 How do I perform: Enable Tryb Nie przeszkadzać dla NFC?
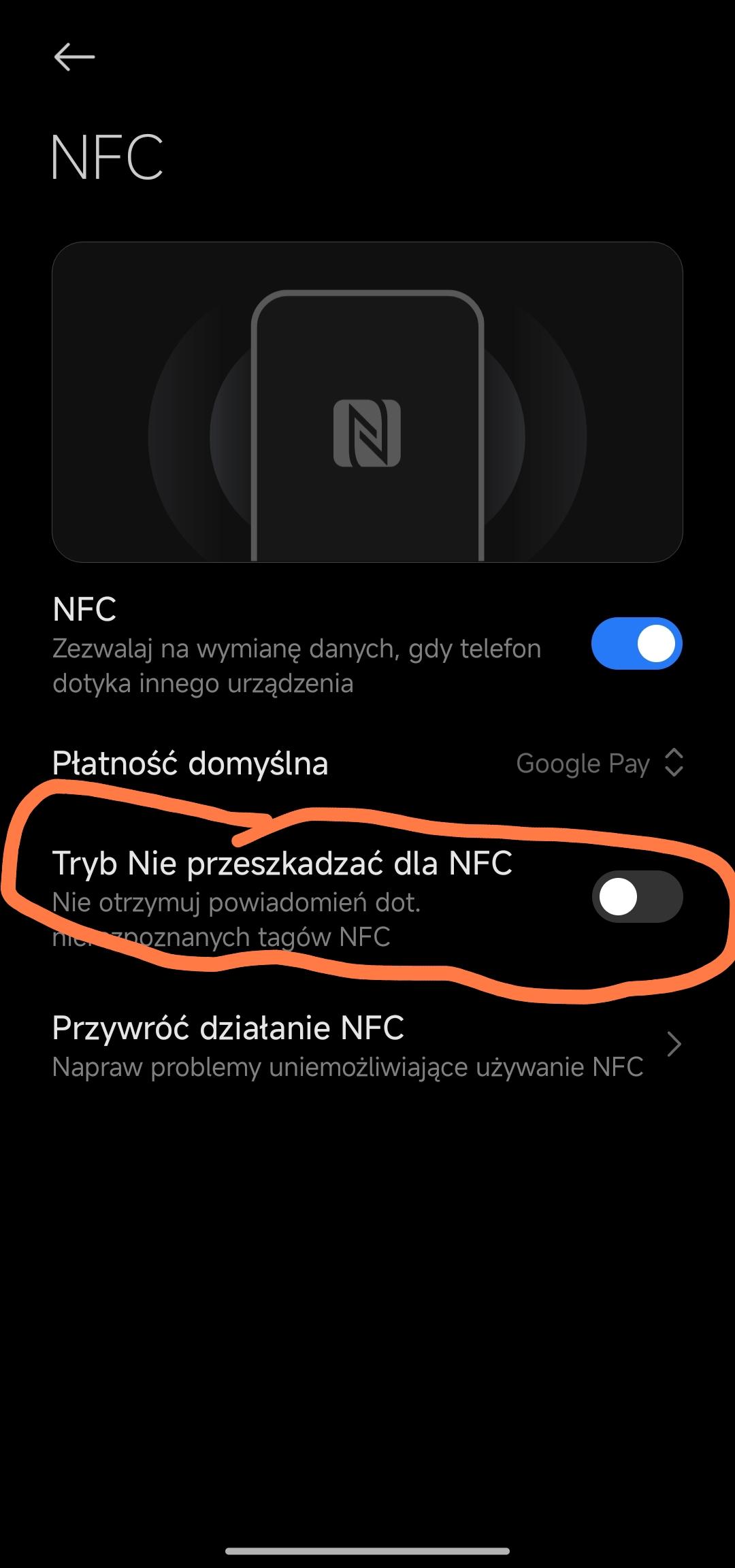pos(636,896)
